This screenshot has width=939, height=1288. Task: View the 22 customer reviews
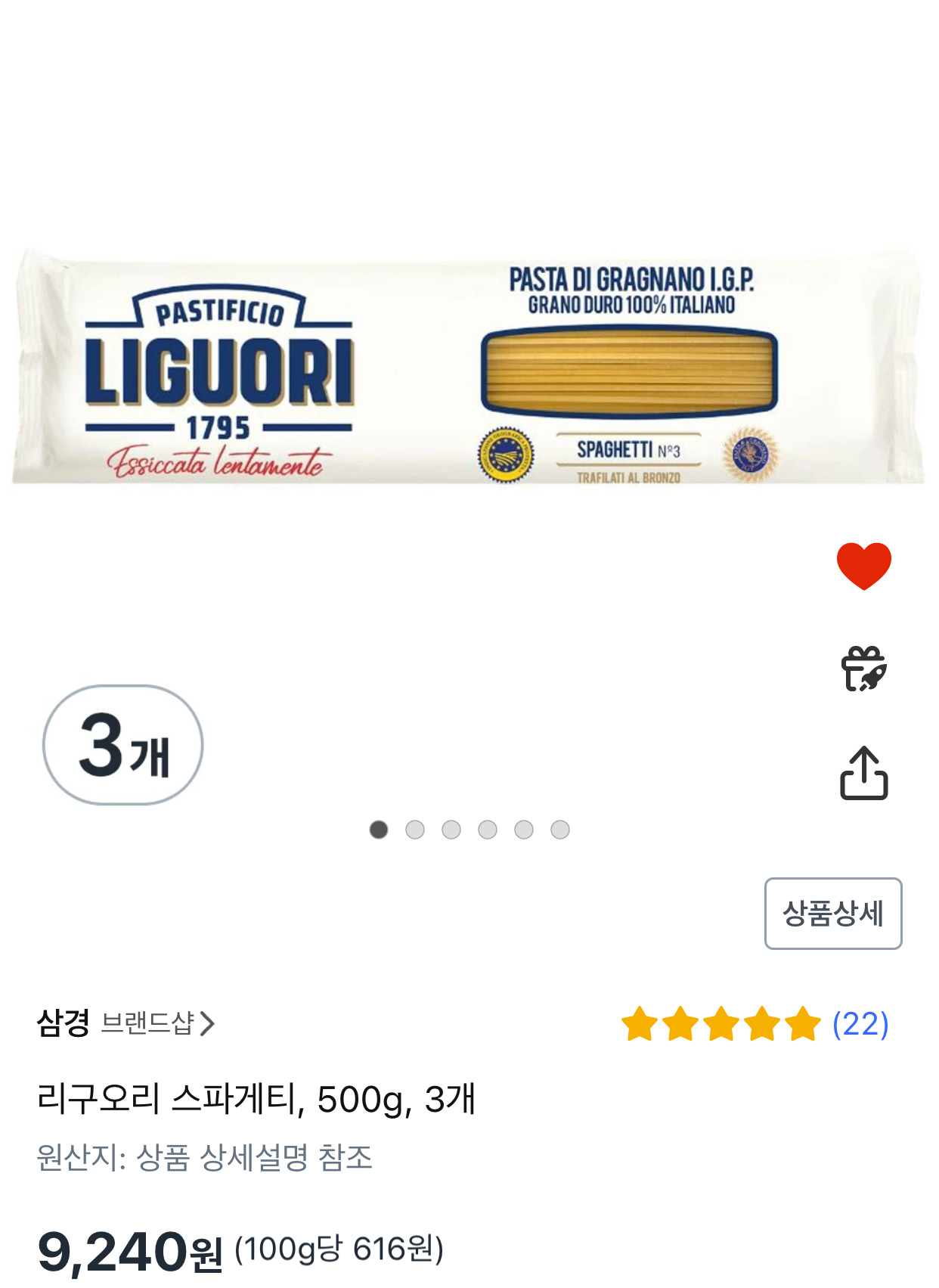860,1024
